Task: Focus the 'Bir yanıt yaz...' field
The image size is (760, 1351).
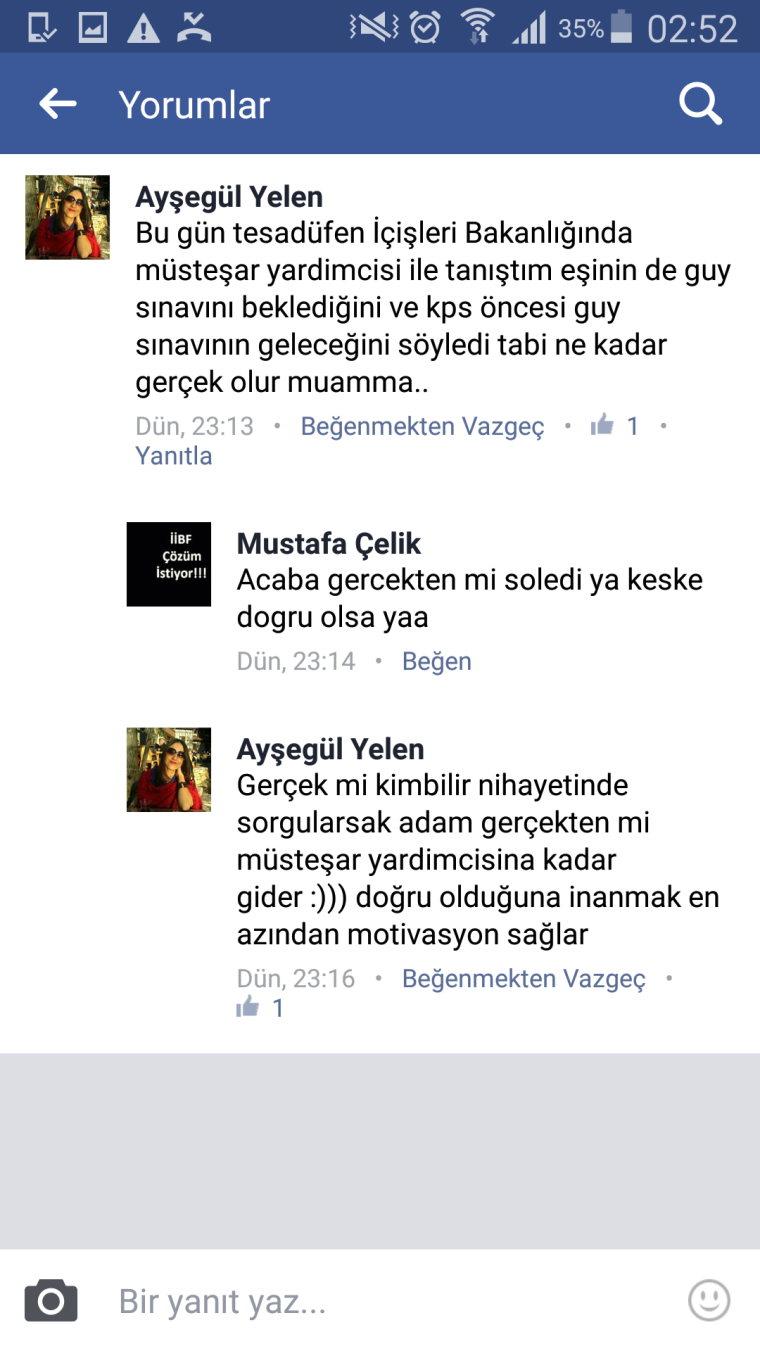Action: coord(380,1301)
